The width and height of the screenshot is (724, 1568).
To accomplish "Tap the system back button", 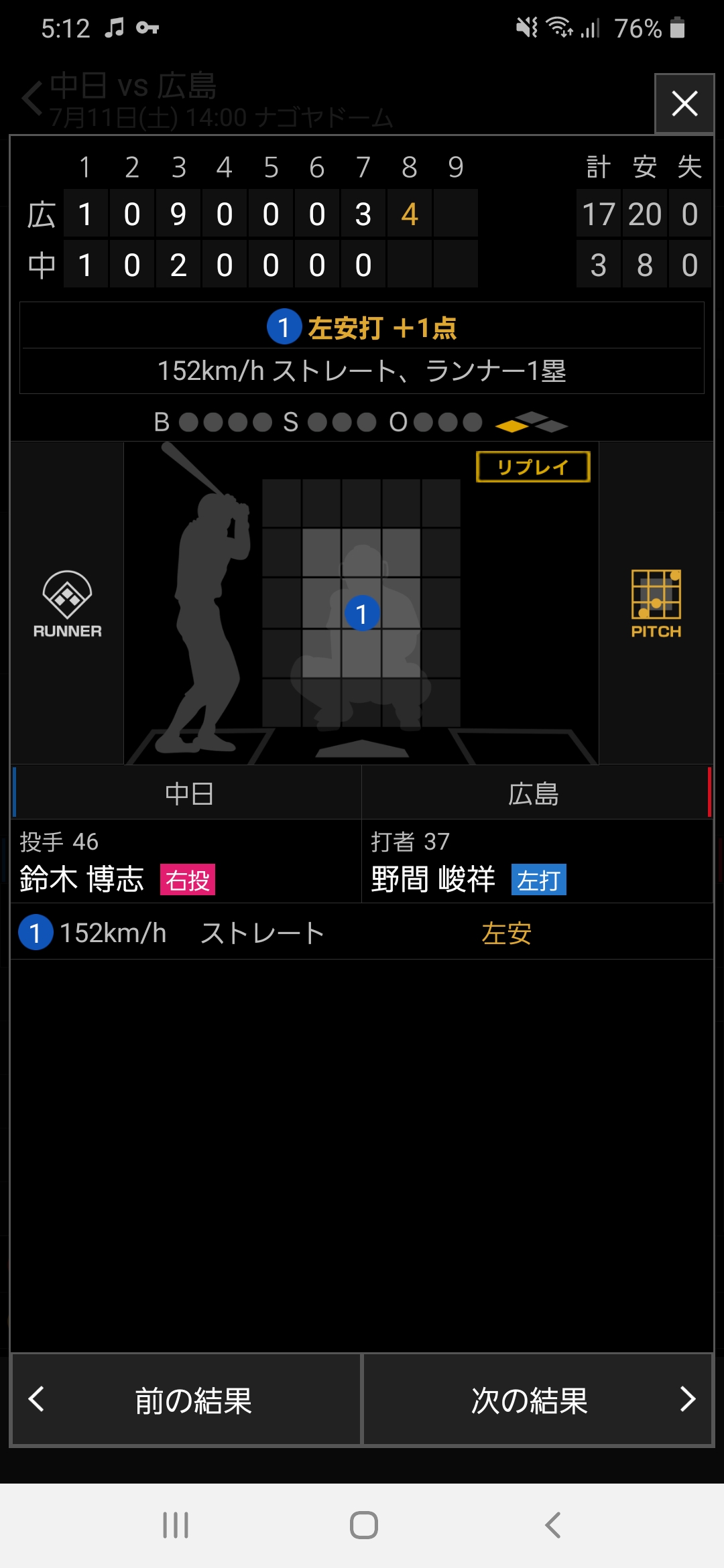I will point(552,1526).
